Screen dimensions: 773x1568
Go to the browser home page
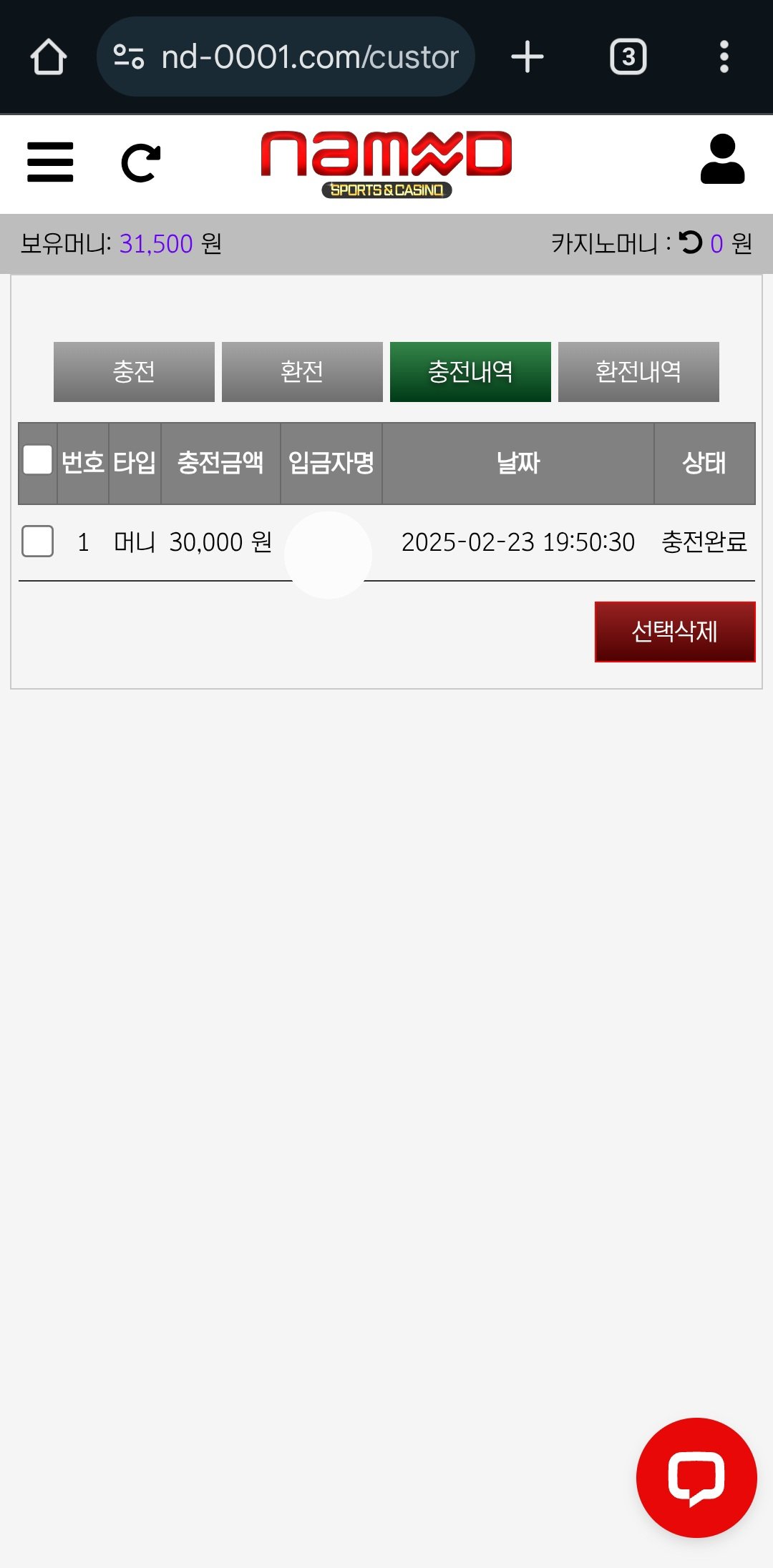click(49, 57)
